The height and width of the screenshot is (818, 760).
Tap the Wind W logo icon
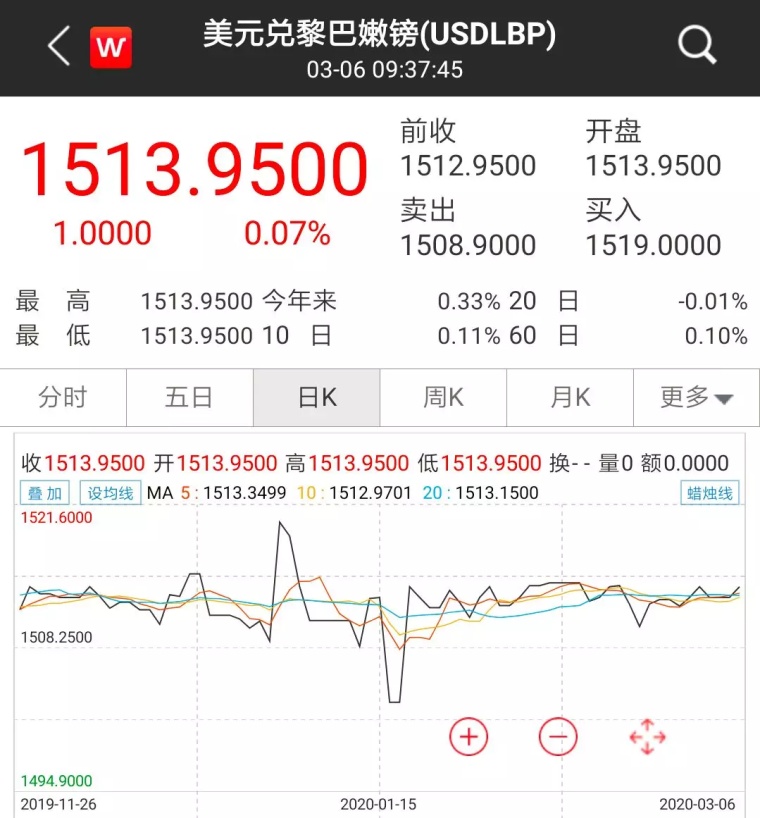(x=110, y=44)
